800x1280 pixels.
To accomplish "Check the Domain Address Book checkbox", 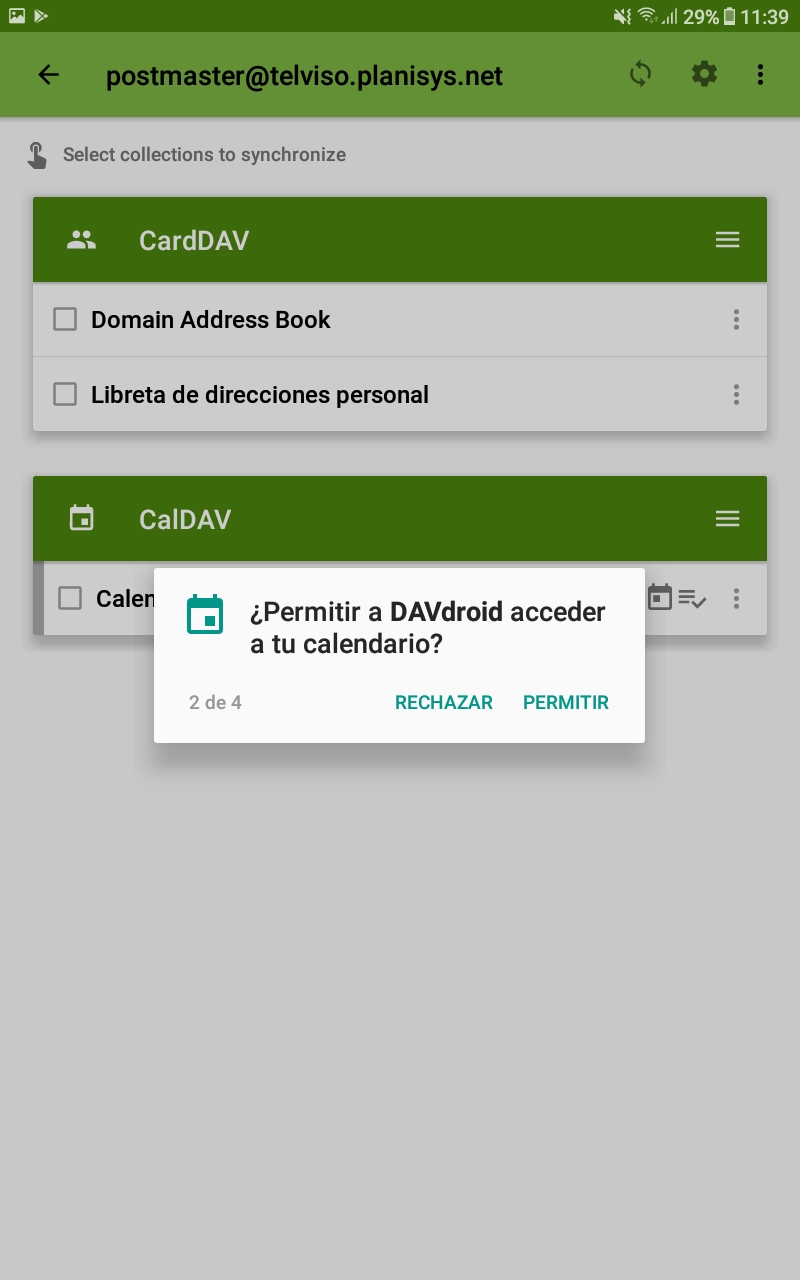I will [x=65, y=320].
